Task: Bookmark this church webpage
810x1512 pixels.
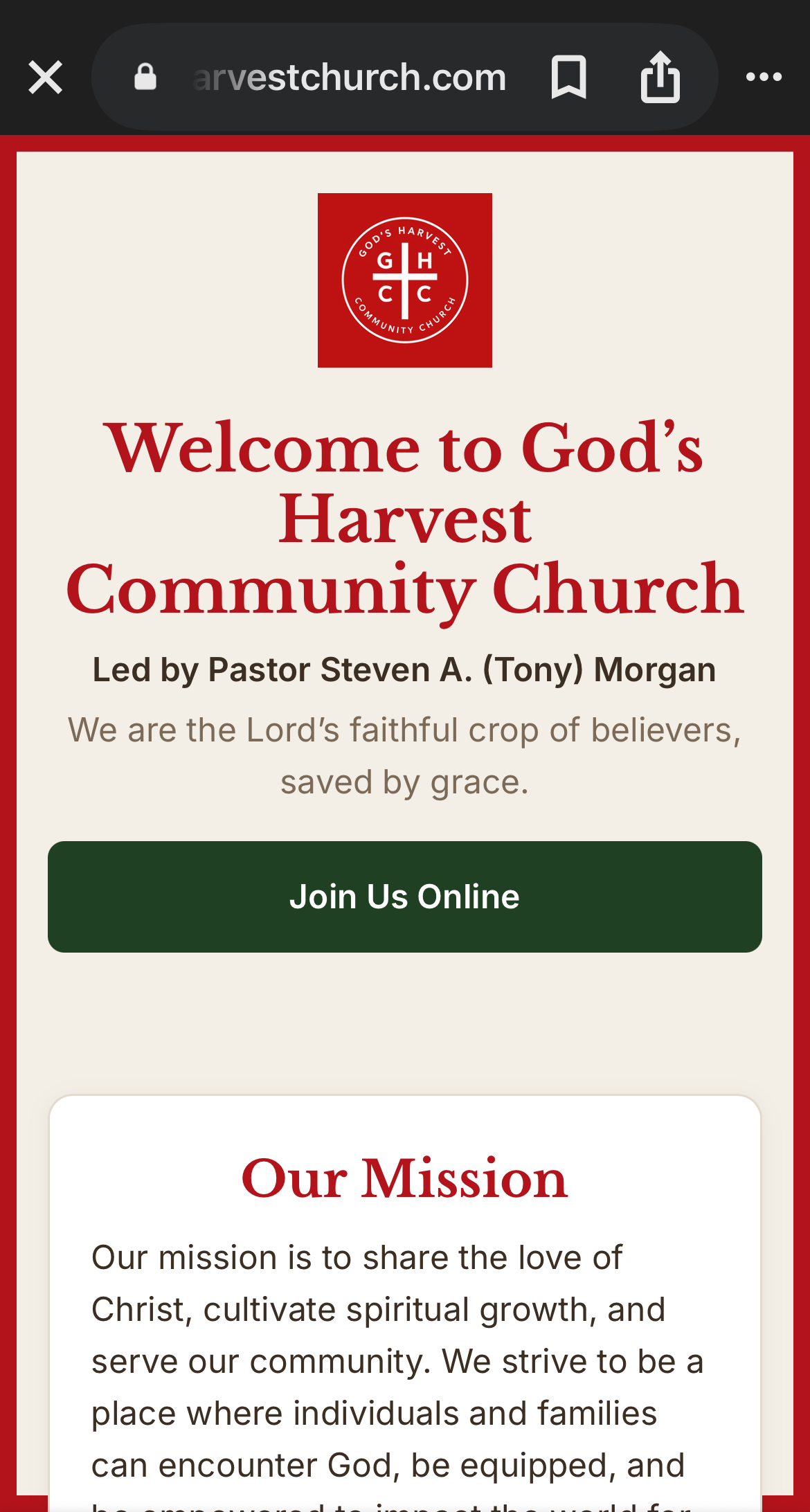Action: (x=568, y=77)
